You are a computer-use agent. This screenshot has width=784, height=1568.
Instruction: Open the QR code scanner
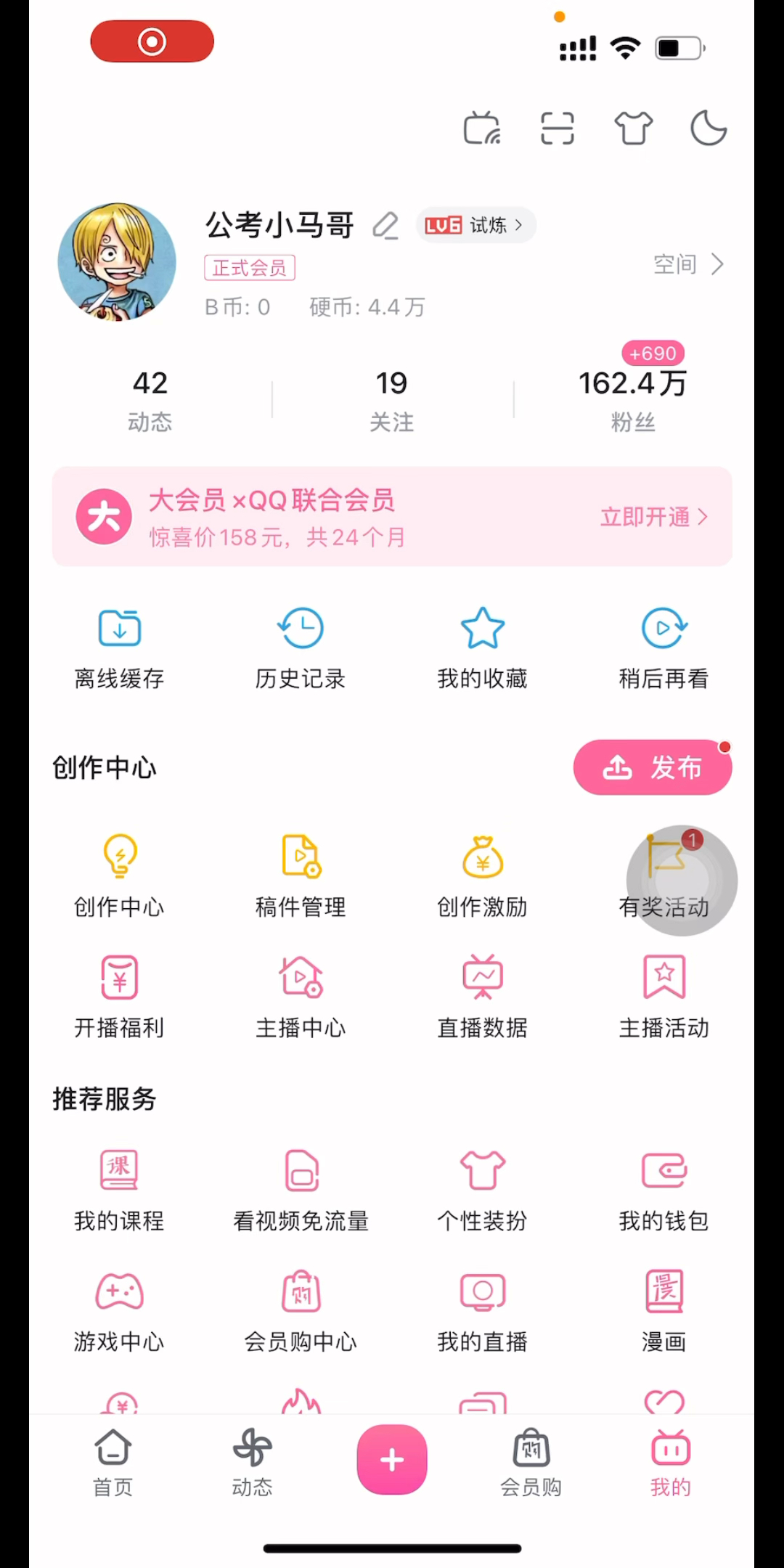point(558,129)
